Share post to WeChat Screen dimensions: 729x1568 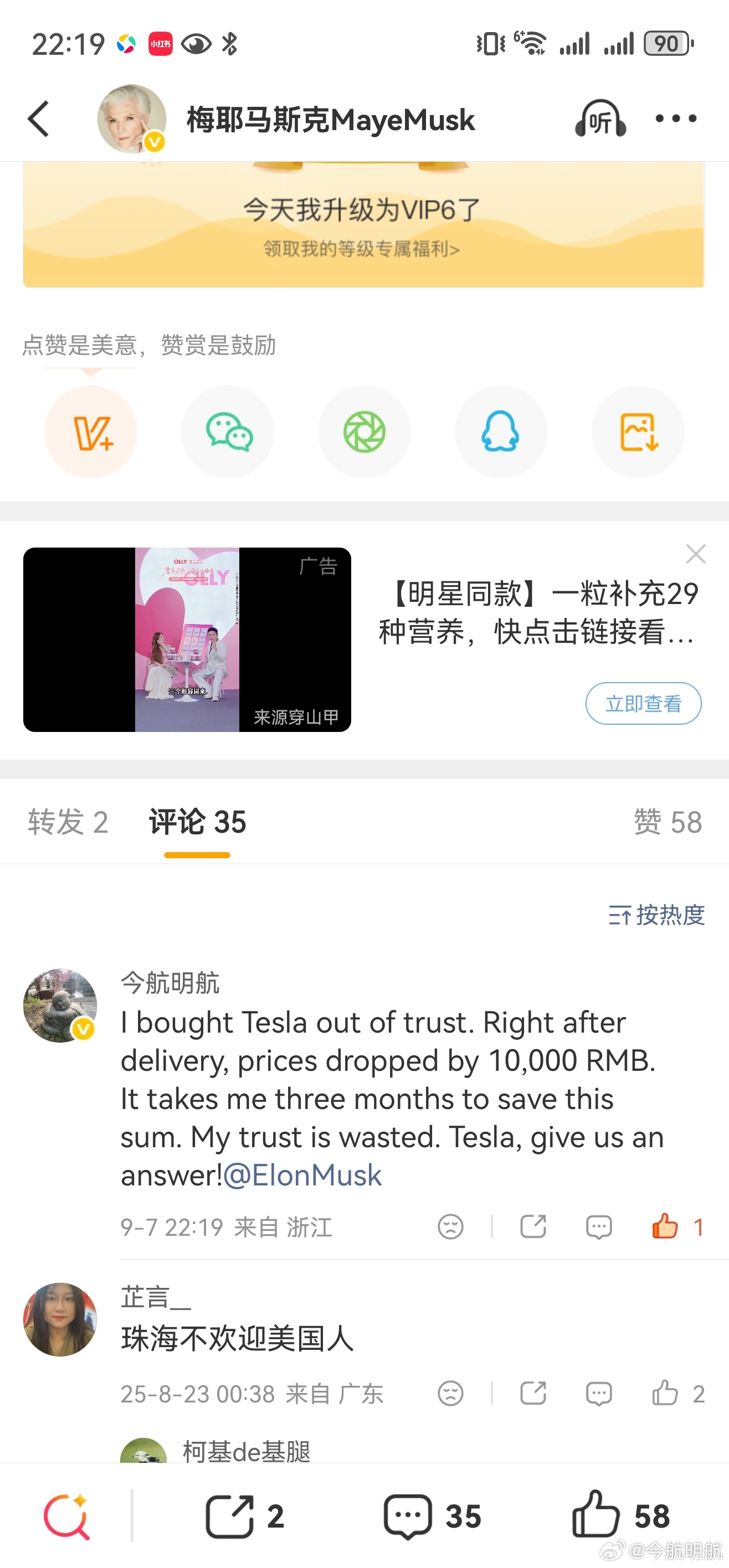click(x=228, y=432)
